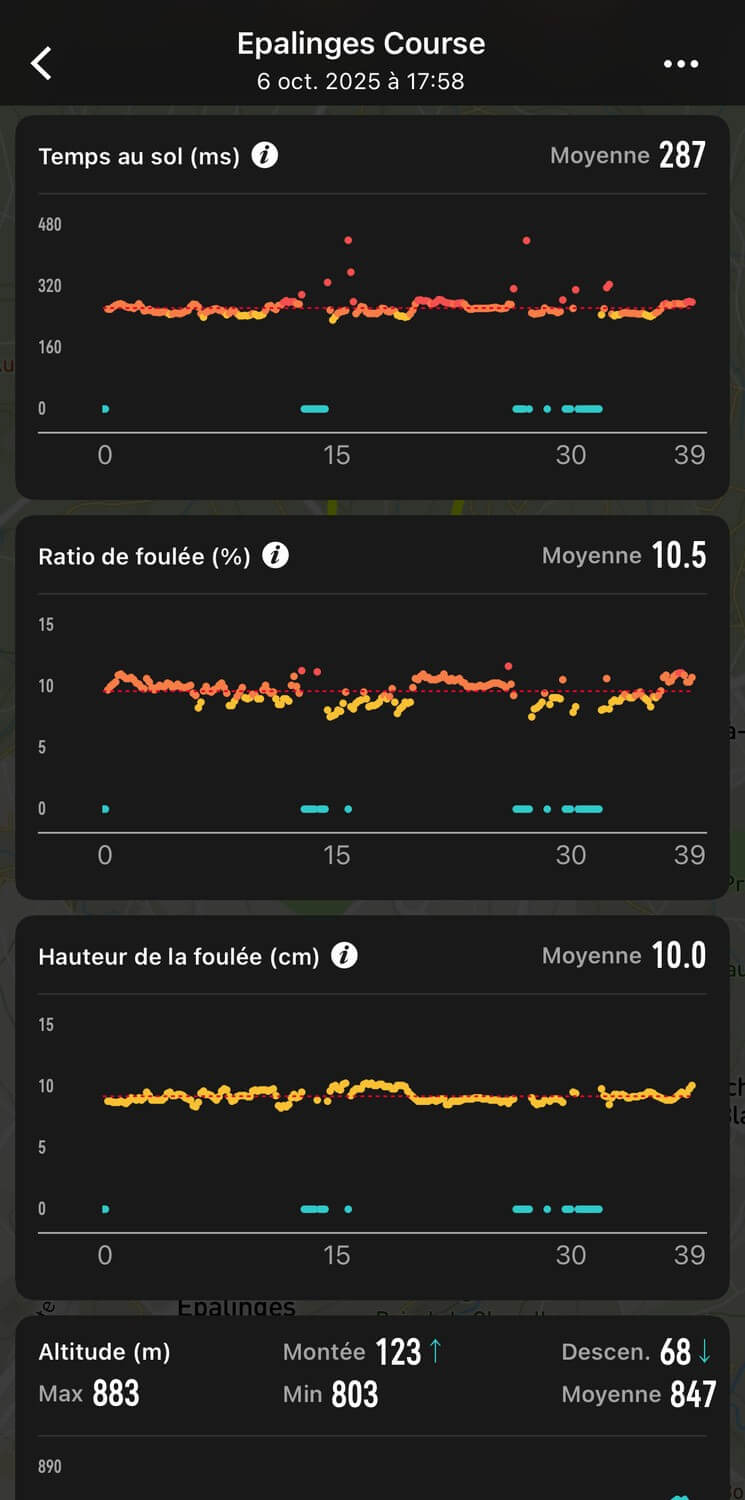Open the three-dot overflow menu

tap(681, 64)
